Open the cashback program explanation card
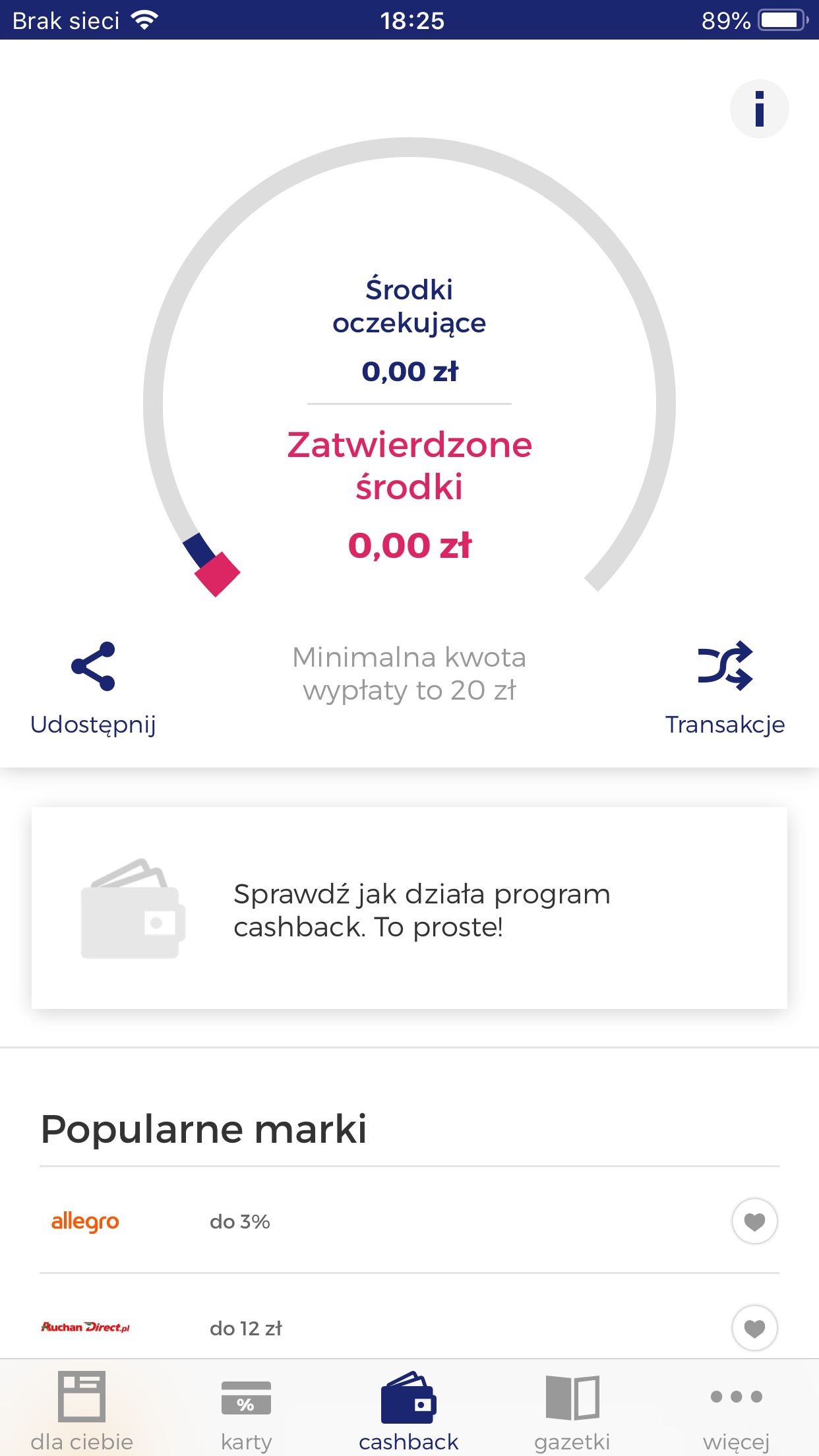The image size is (819, 1456). click(x=409, y=908)
